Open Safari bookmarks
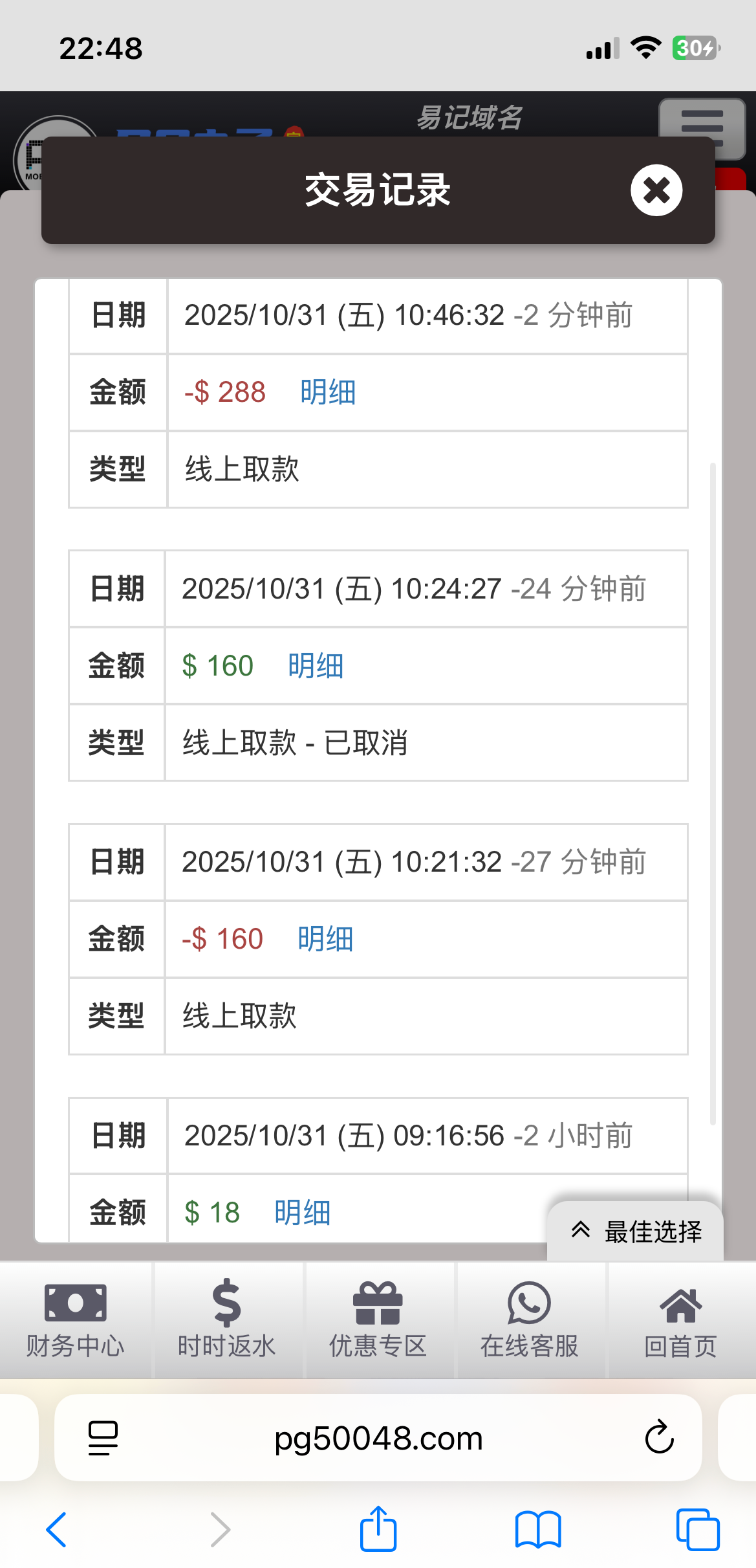The image size is (756, 1568). pos(537,1530)
